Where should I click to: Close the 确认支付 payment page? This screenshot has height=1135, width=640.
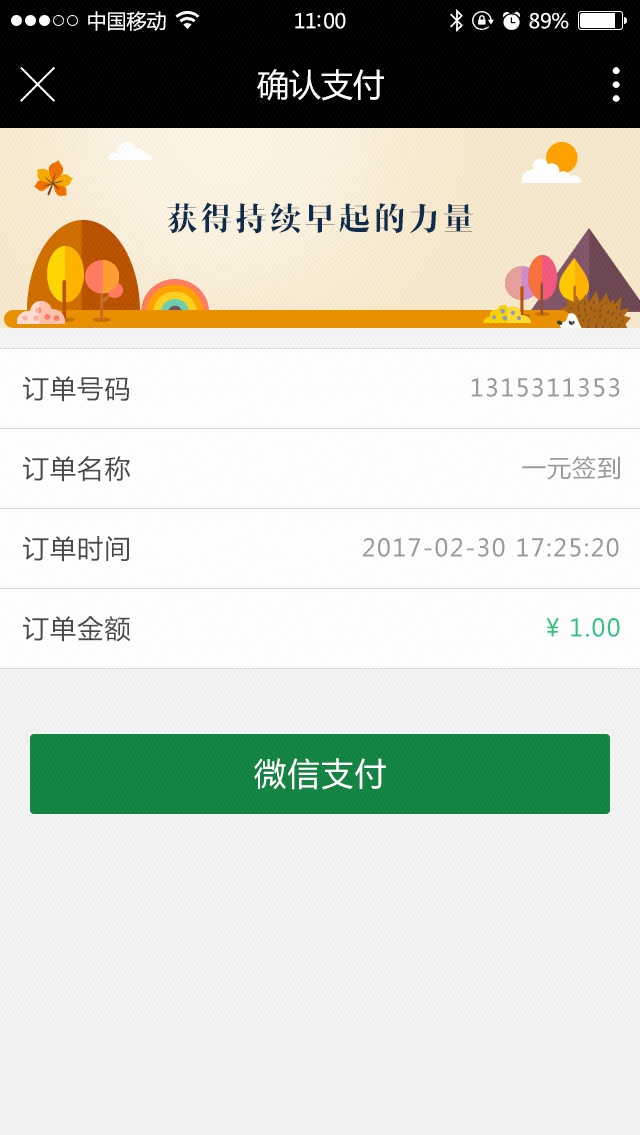tap(38, 85)
